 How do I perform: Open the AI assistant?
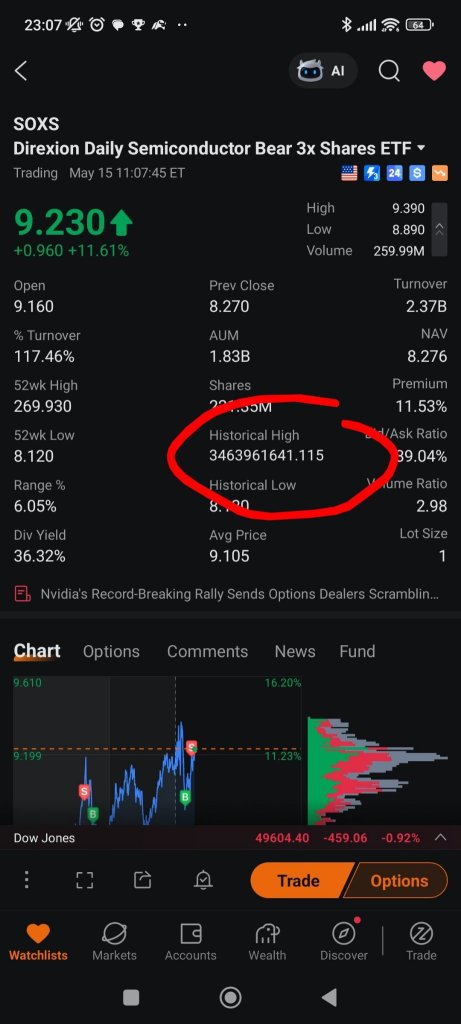tap(323, 71)
